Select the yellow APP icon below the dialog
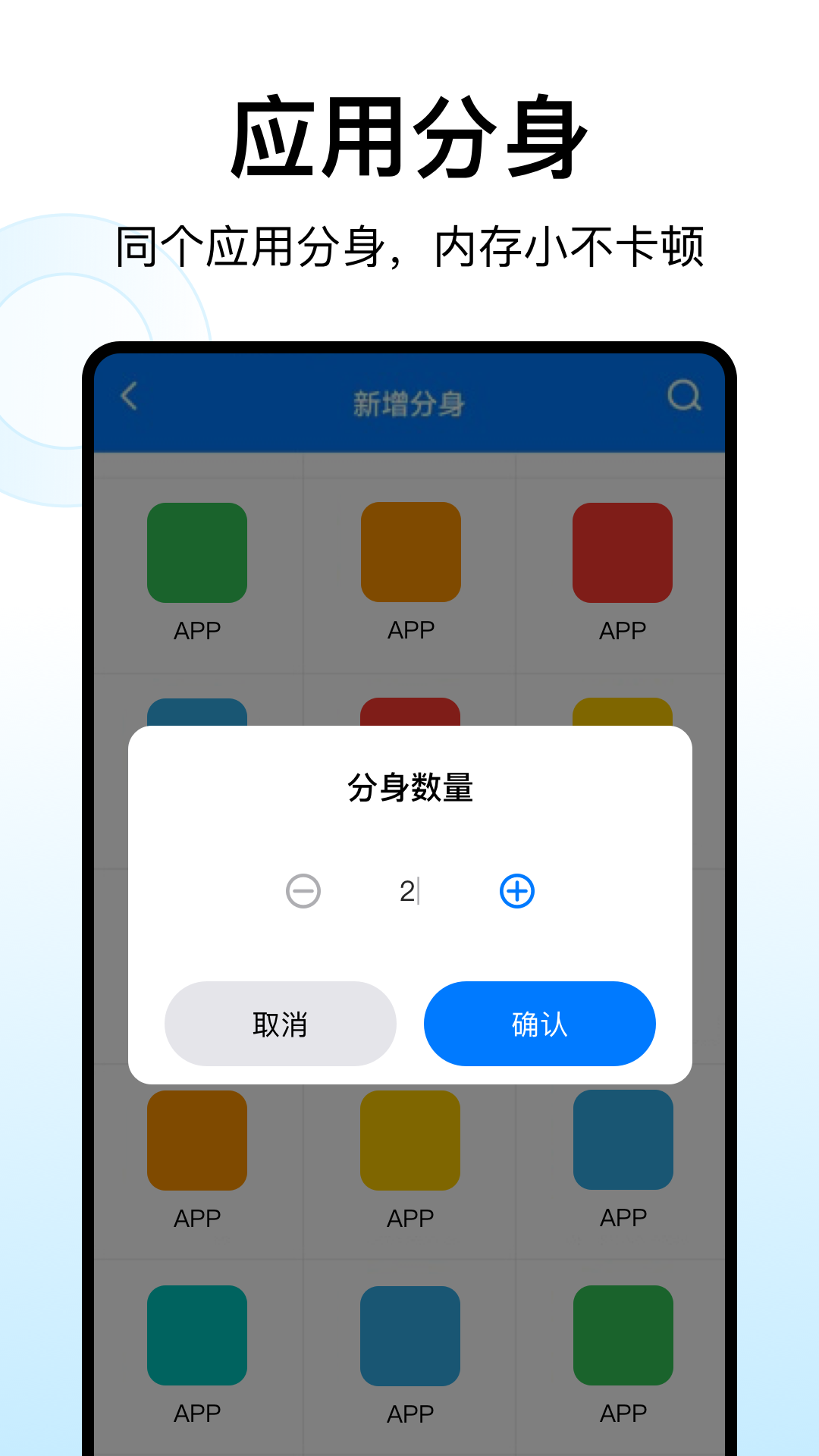 click(411, 1140)
